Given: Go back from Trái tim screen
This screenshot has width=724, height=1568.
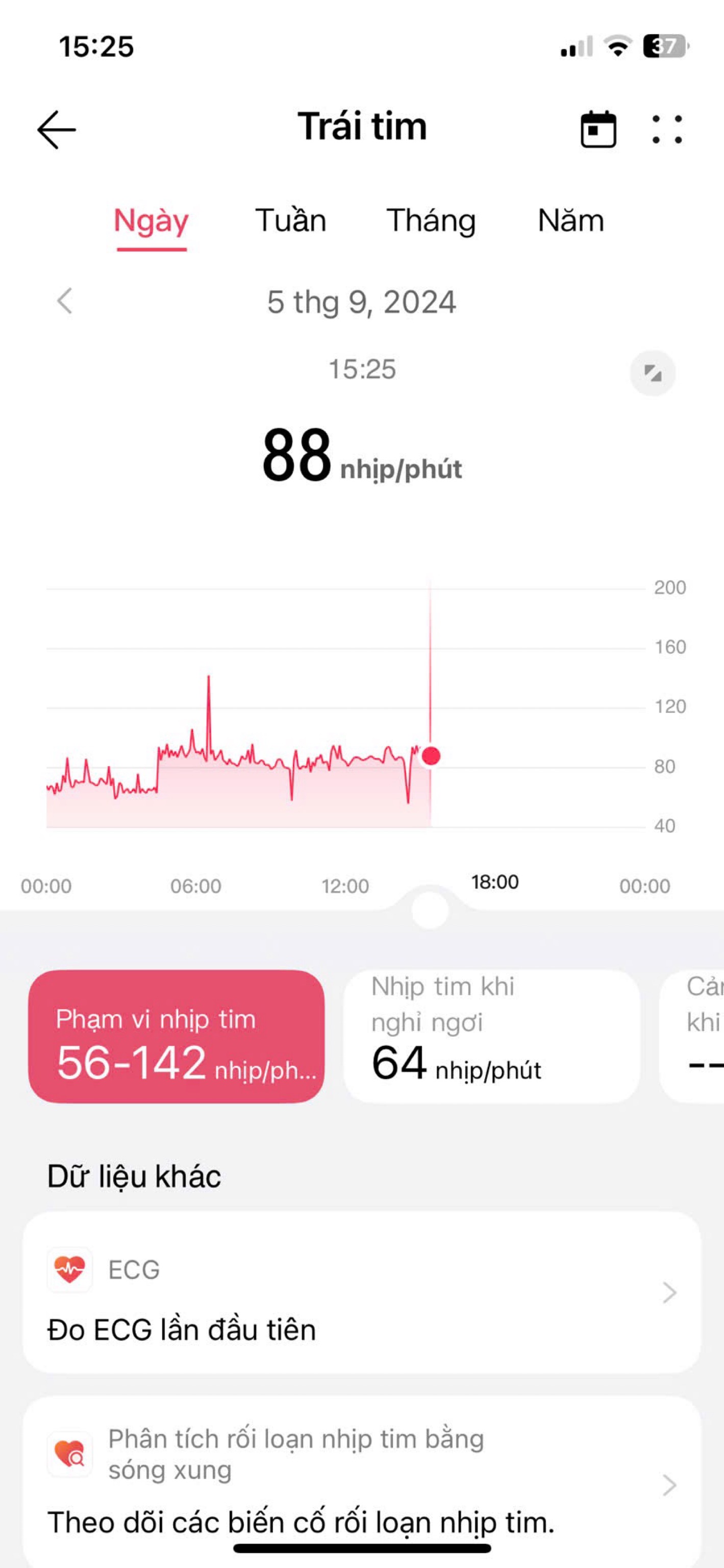Looking at the screenshot, I should (57, 130).
